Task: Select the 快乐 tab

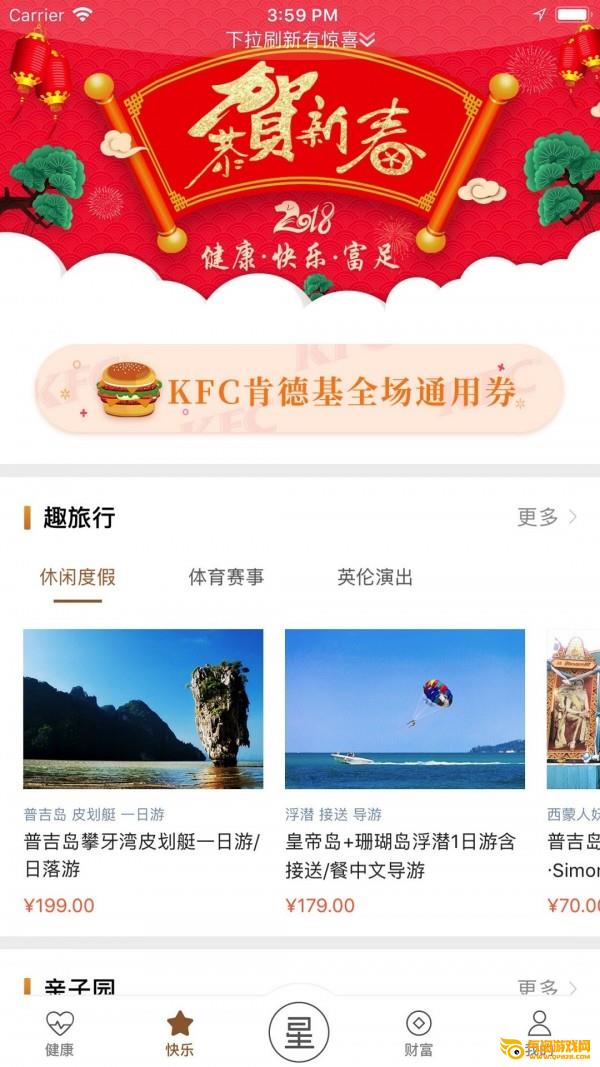Action: 180,1034
